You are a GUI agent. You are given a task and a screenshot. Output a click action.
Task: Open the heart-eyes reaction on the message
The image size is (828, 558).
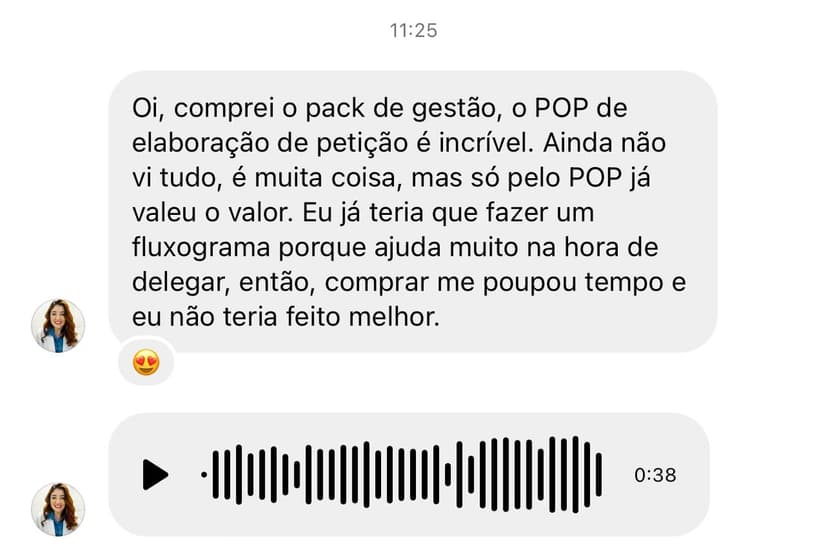(x=146, y=363)
